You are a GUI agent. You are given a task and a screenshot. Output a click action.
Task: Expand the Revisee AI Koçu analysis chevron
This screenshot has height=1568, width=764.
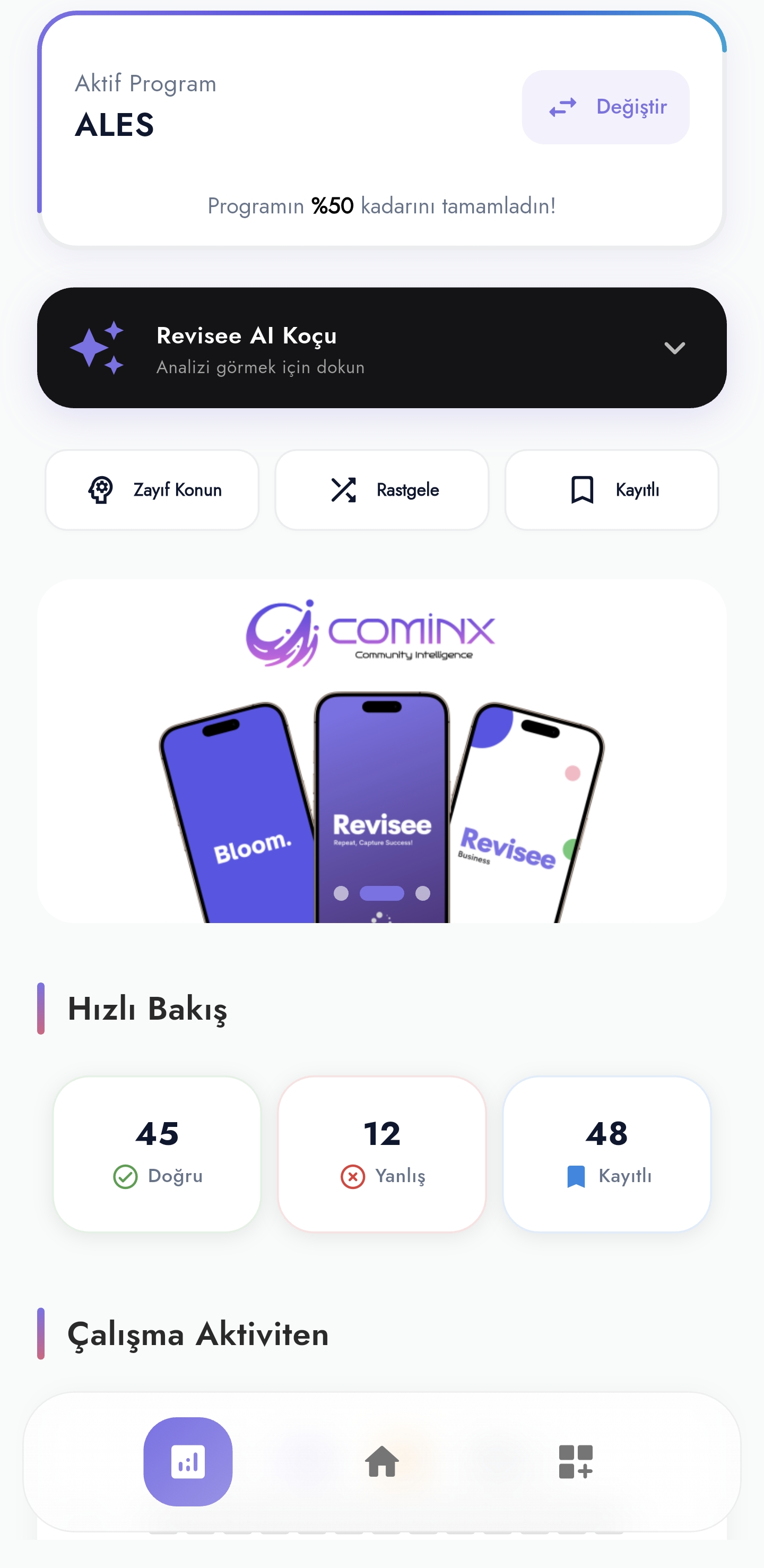674,347
